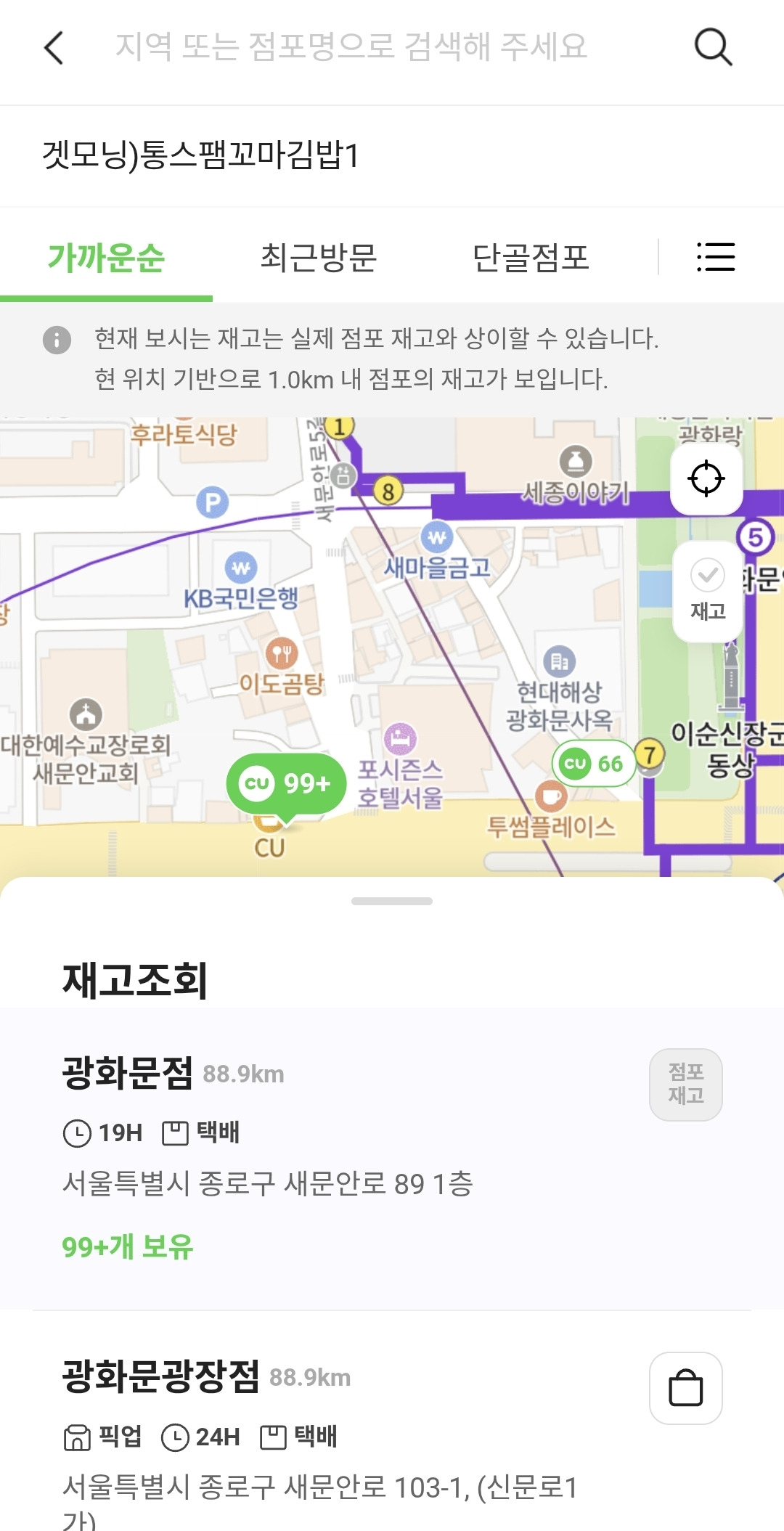
Task: Open the list view icon beside the tabs
Action: tap(716, 257)
